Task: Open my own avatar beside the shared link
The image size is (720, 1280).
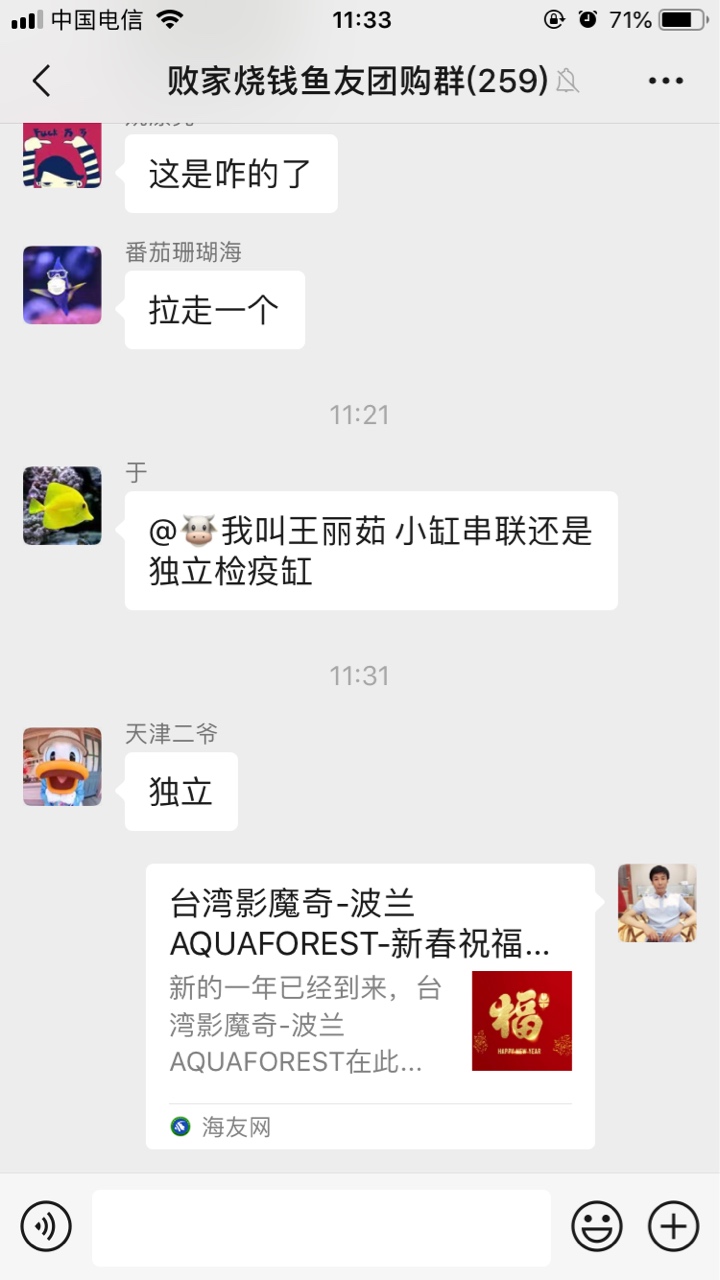Action: (657, 903)
